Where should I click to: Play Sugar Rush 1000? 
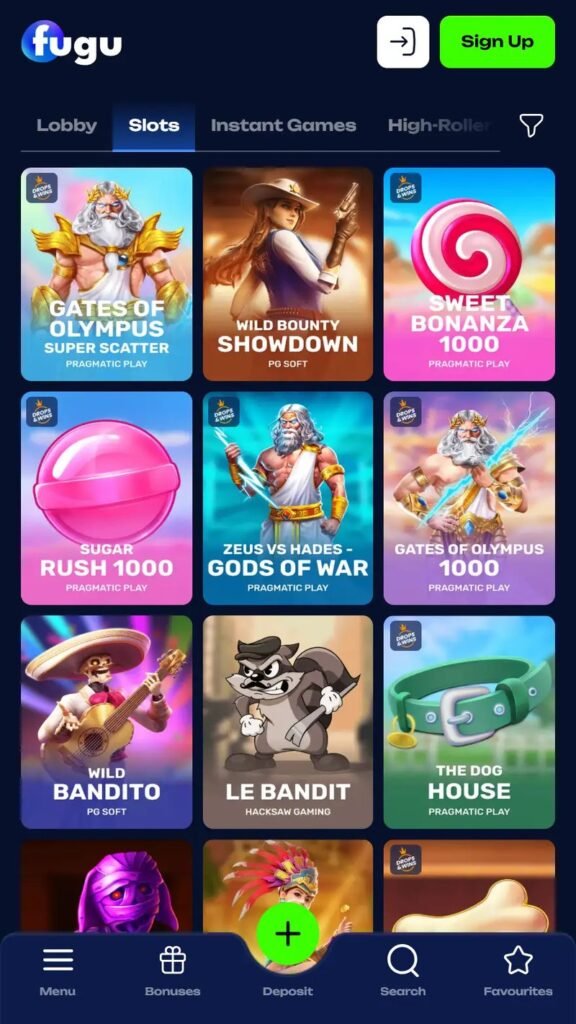tap(106, 498)
